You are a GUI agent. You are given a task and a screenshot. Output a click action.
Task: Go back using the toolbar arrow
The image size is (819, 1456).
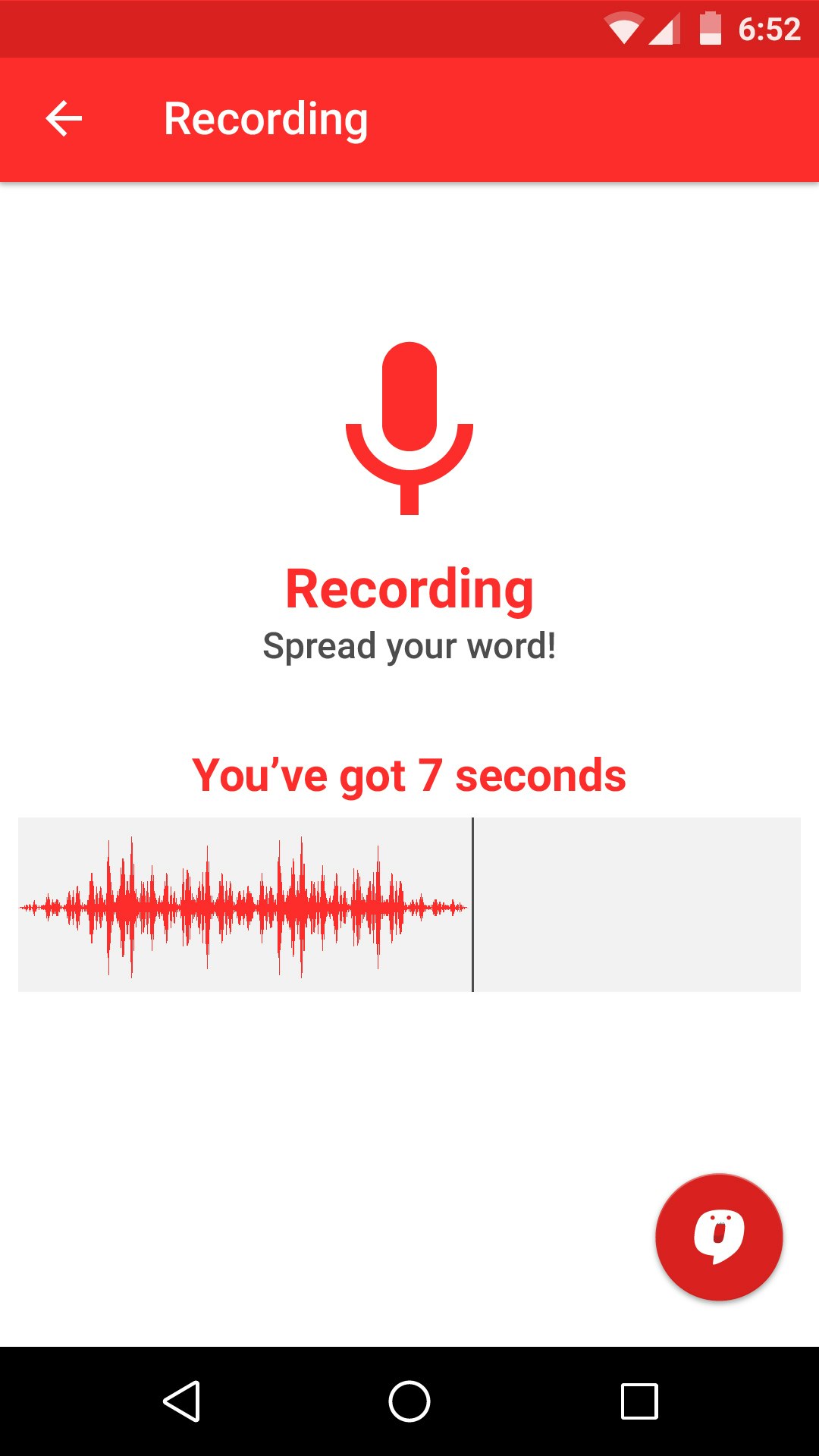pyautogui.click(x=64, y=119)
